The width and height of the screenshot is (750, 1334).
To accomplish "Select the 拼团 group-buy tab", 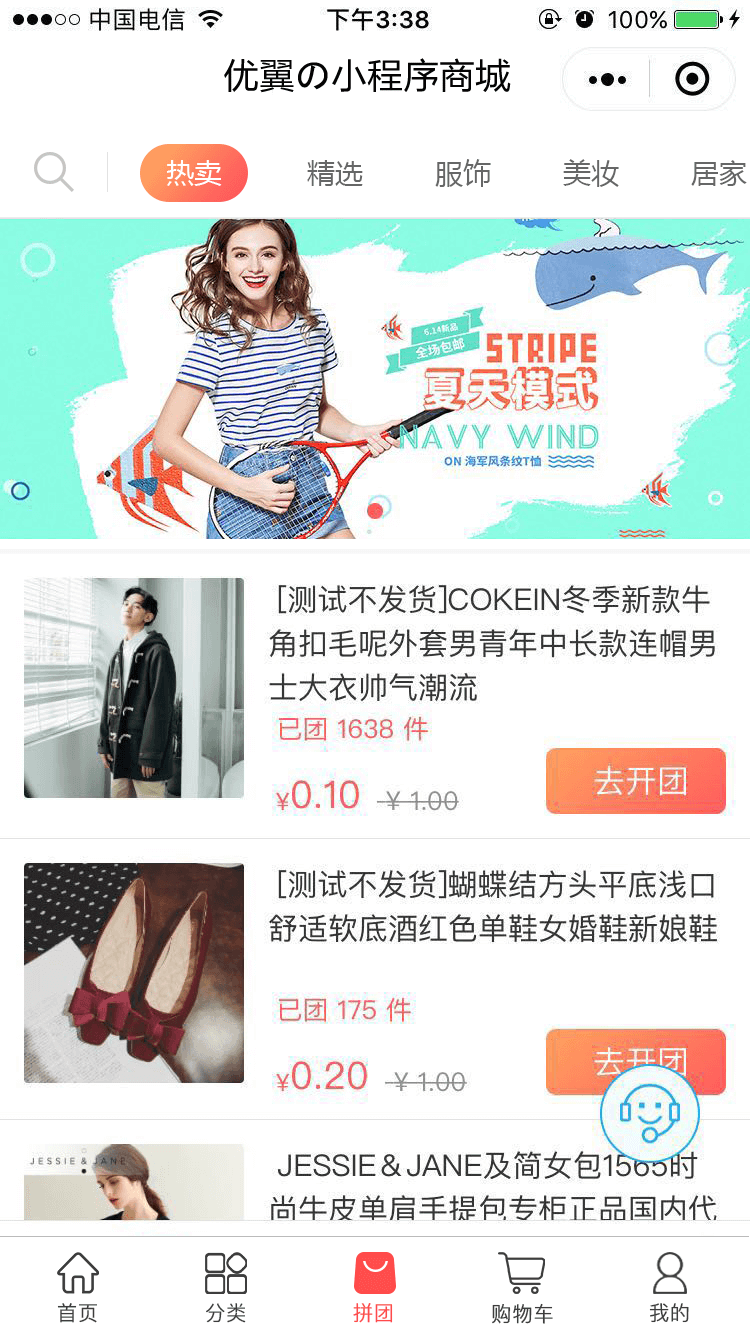I will pos(374,1287).
